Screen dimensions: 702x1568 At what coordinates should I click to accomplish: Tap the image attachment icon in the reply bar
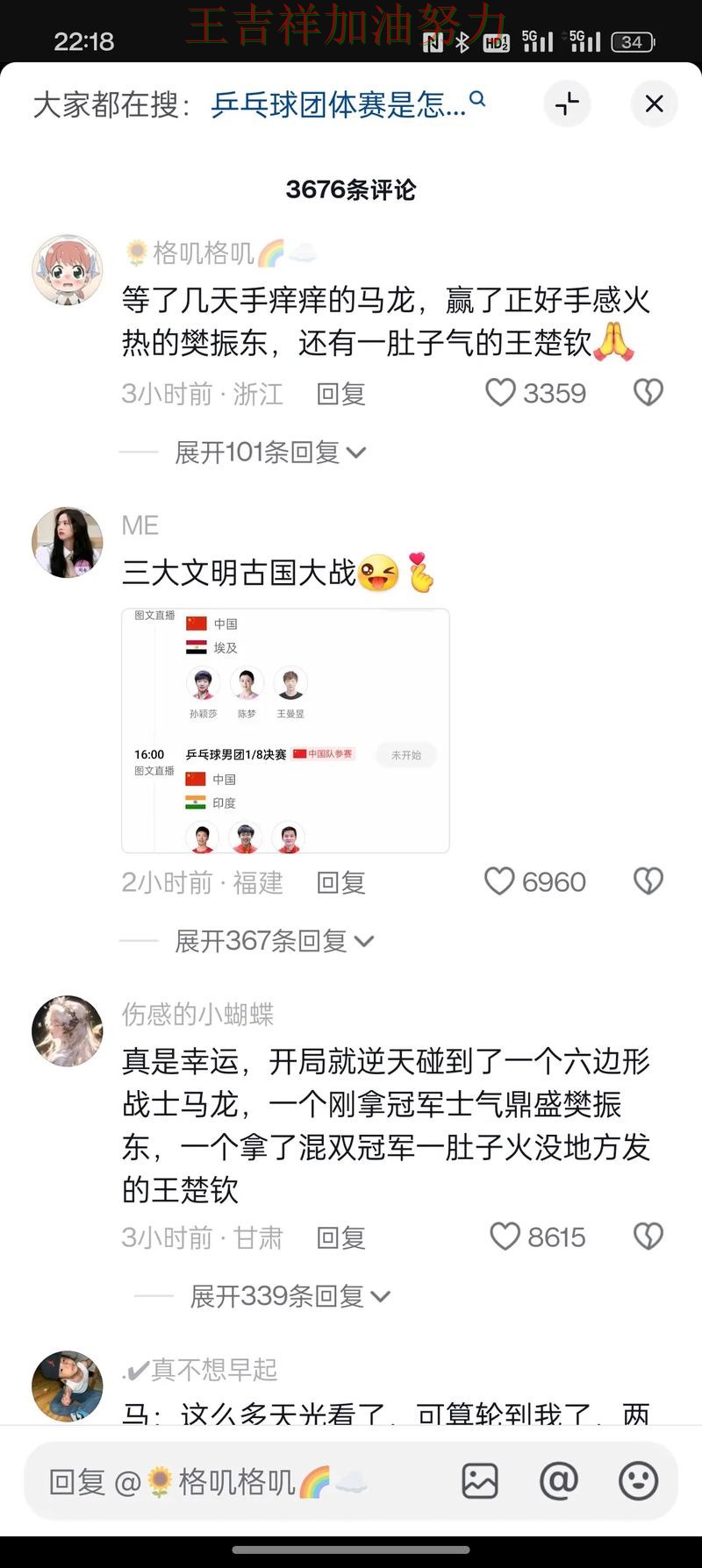pyautogui.click(x=480, y=1482)
